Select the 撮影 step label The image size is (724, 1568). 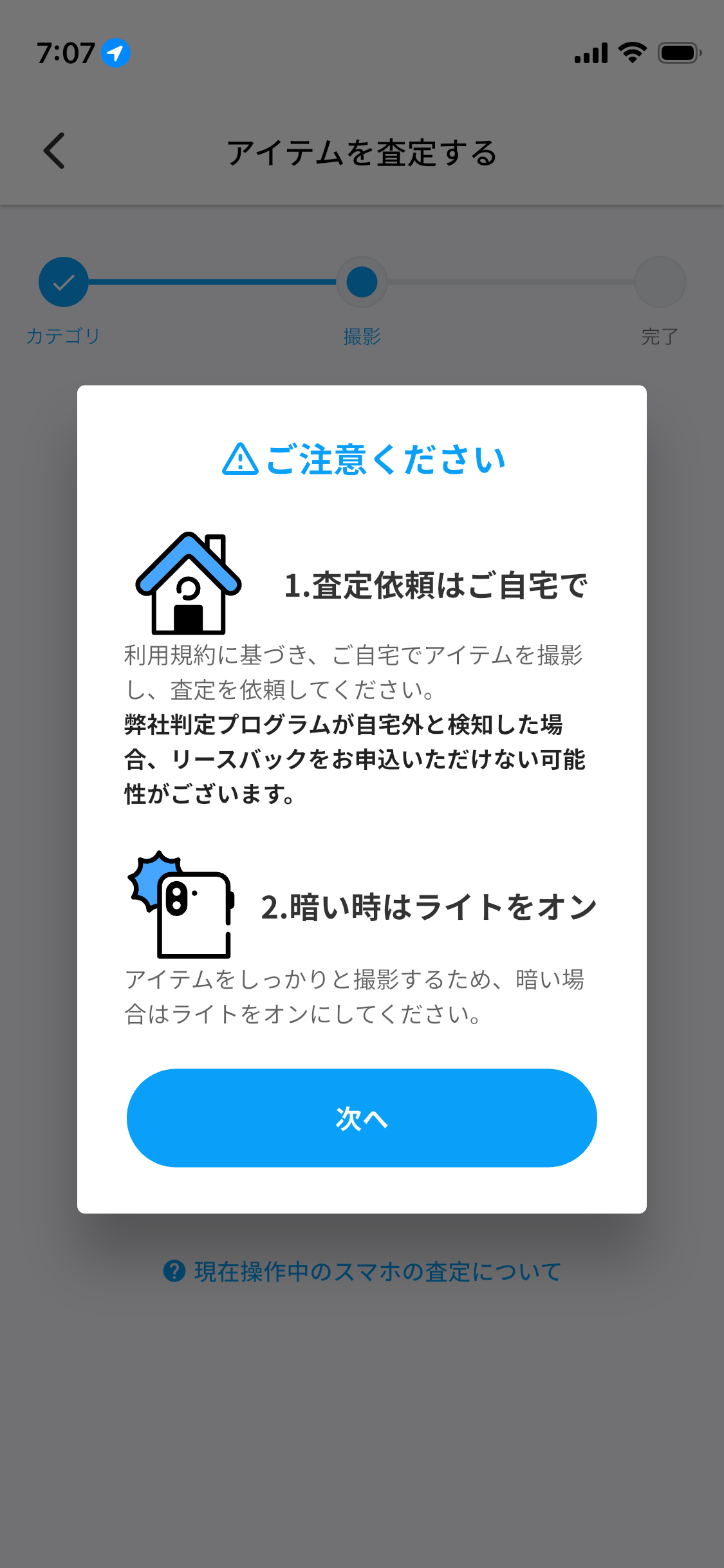tap(361, 336)
